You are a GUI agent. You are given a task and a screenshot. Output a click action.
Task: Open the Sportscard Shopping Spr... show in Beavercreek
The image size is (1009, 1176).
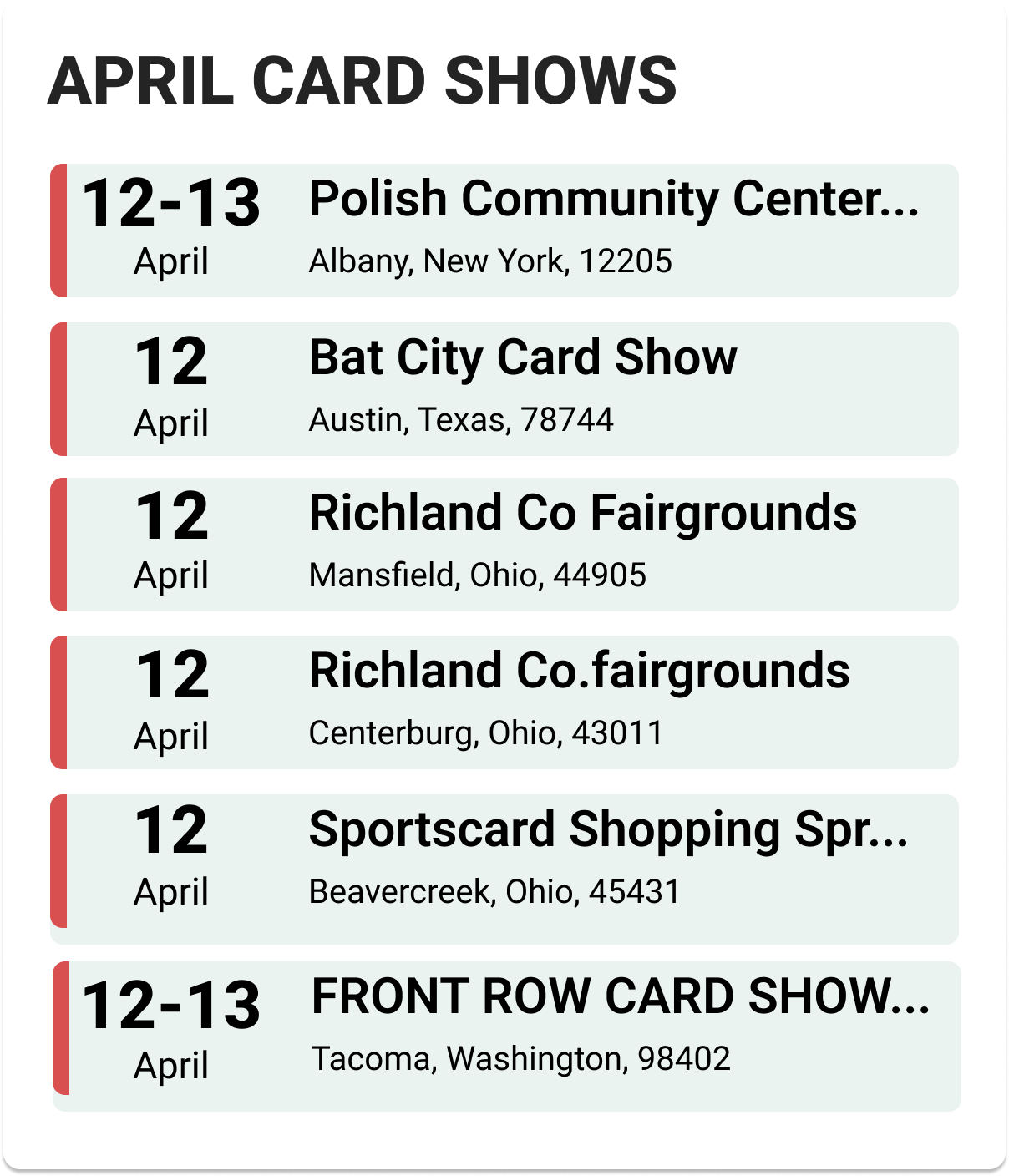[x=608, y=830]
